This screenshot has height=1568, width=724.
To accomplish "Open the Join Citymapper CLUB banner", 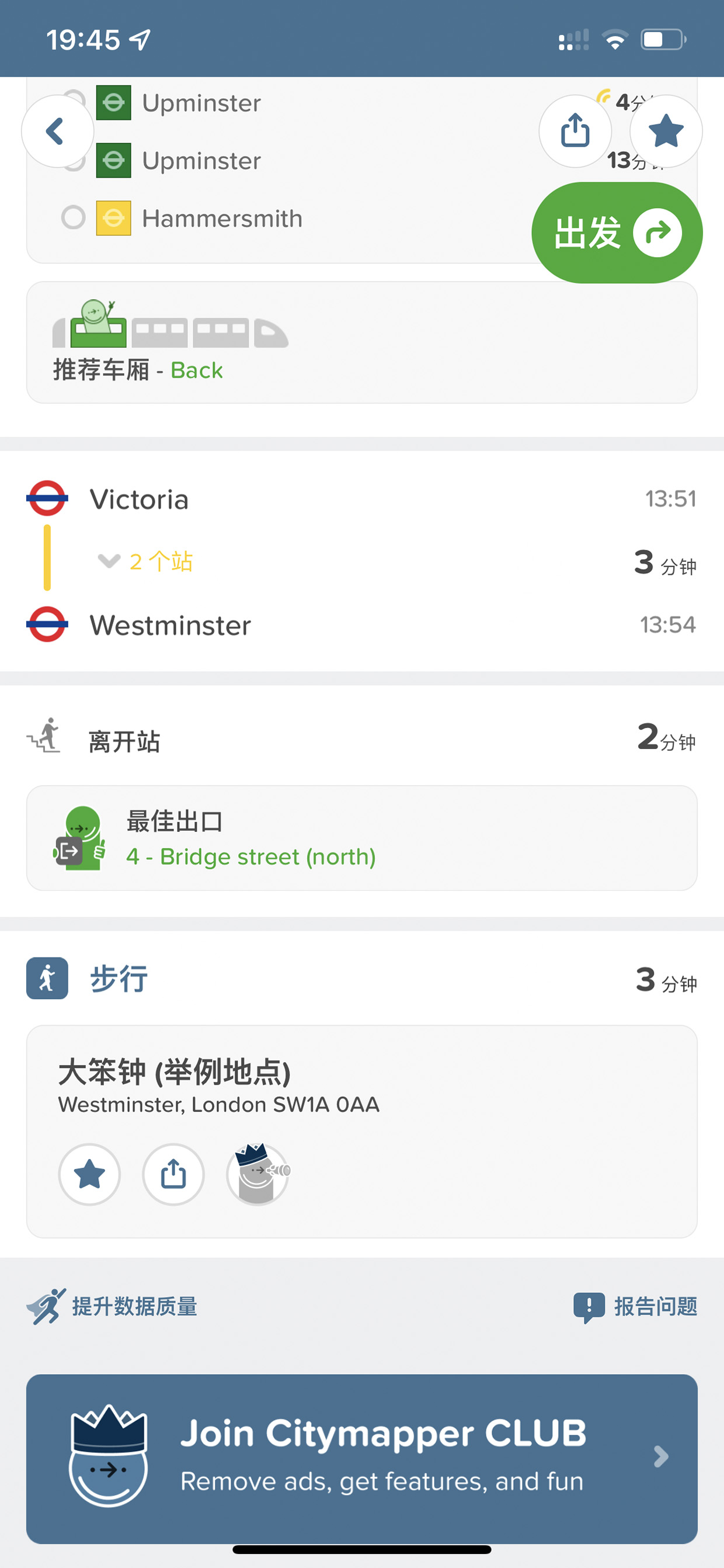I will pyautogui.click(x=362, y=1458).
